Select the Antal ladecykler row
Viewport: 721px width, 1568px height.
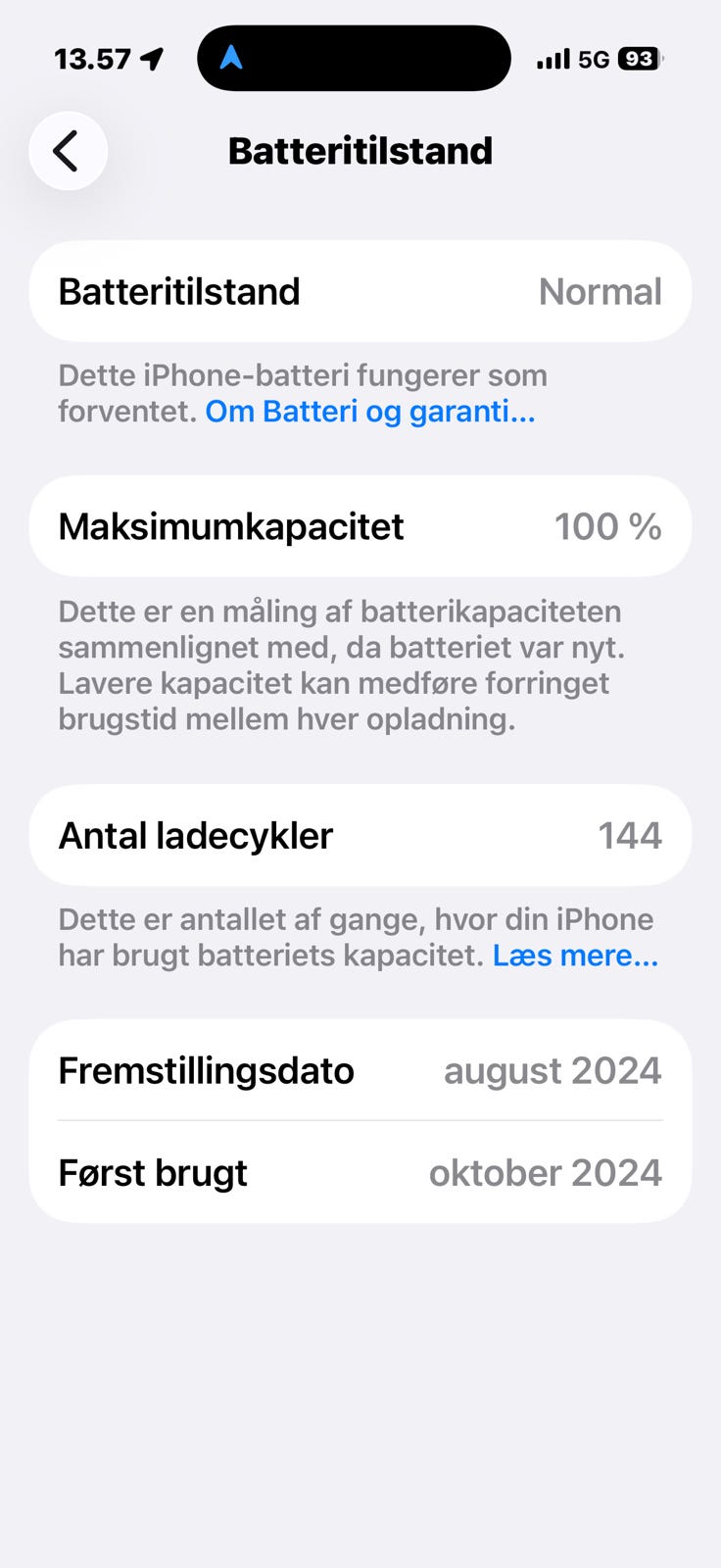click(360, 835)
